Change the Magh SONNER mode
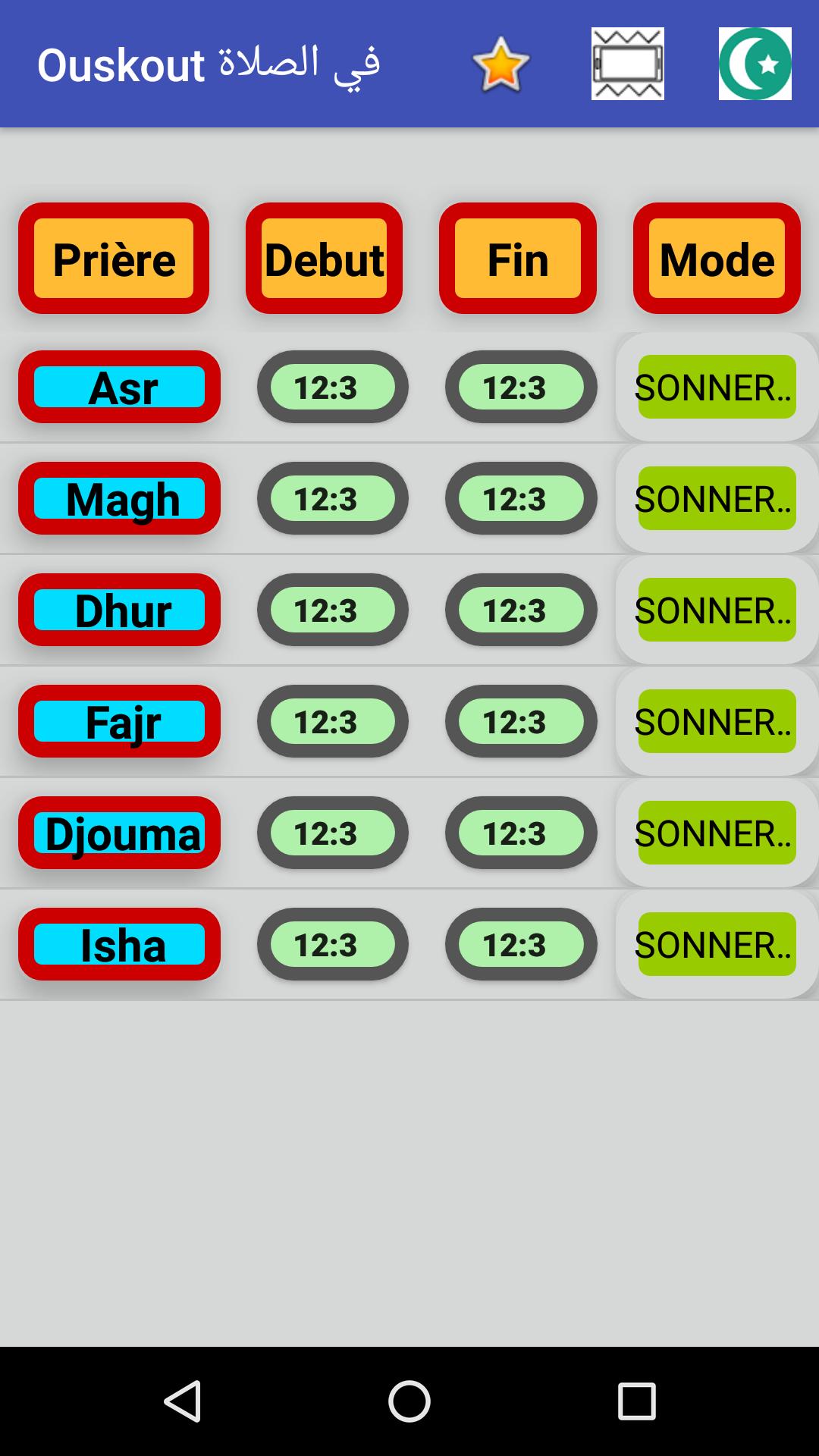The image size is (819, 1456). tap(717, 498)
